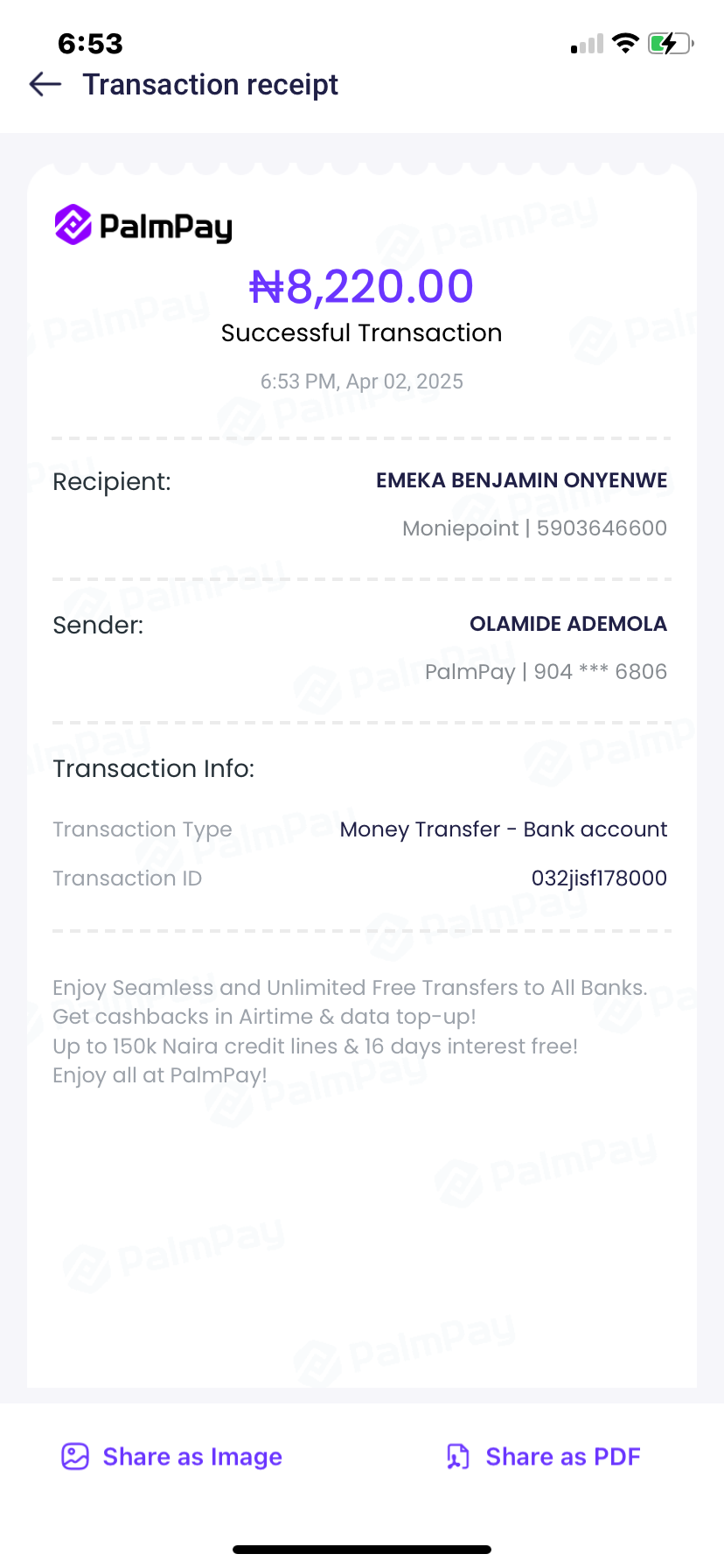Screen dimensions: 724x1568
Task: Share receipt as Image
Action: (x=172, y=1456)
